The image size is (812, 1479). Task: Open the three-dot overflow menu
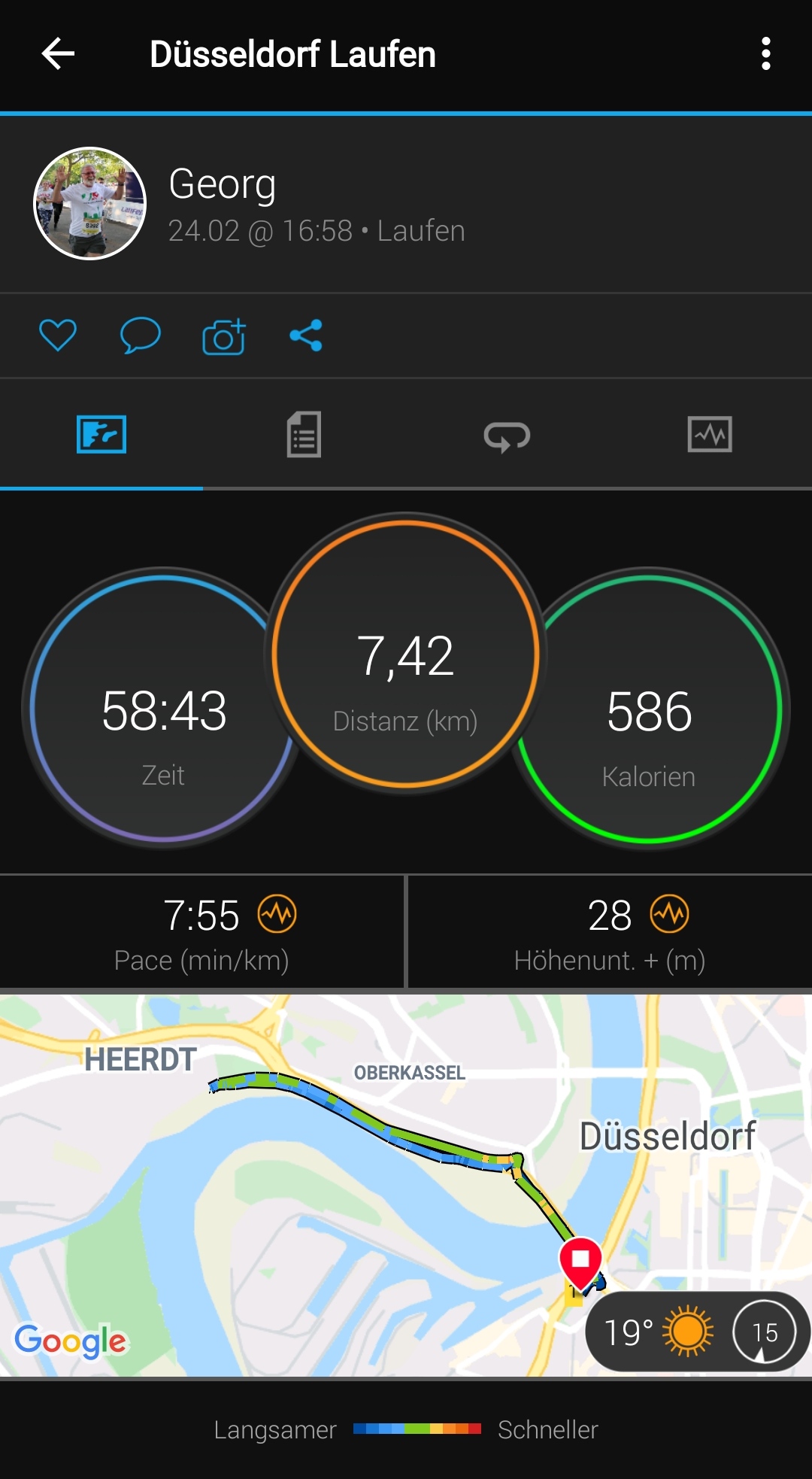tap(765, 54)
